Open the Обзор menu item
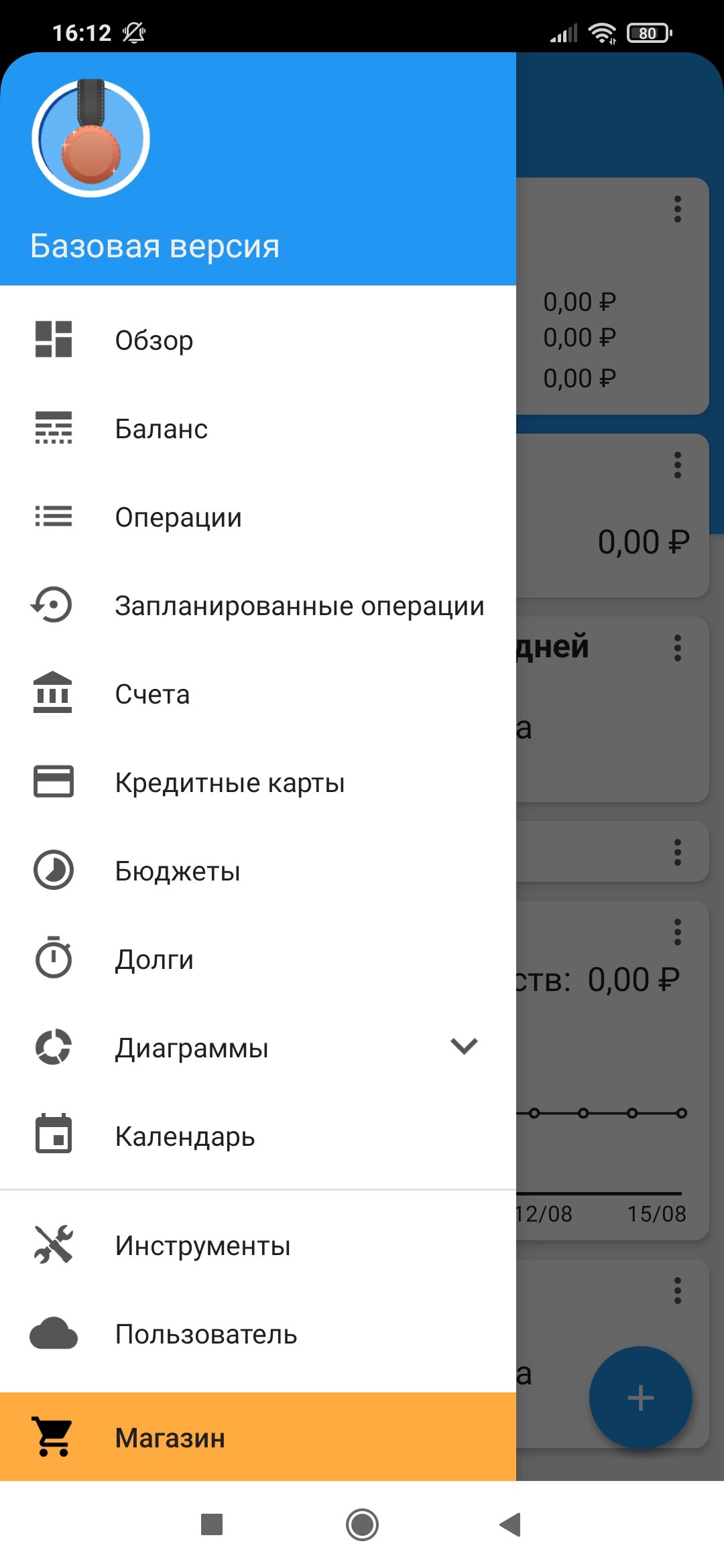The image size is (724, 1568). [x=258, y=340]
